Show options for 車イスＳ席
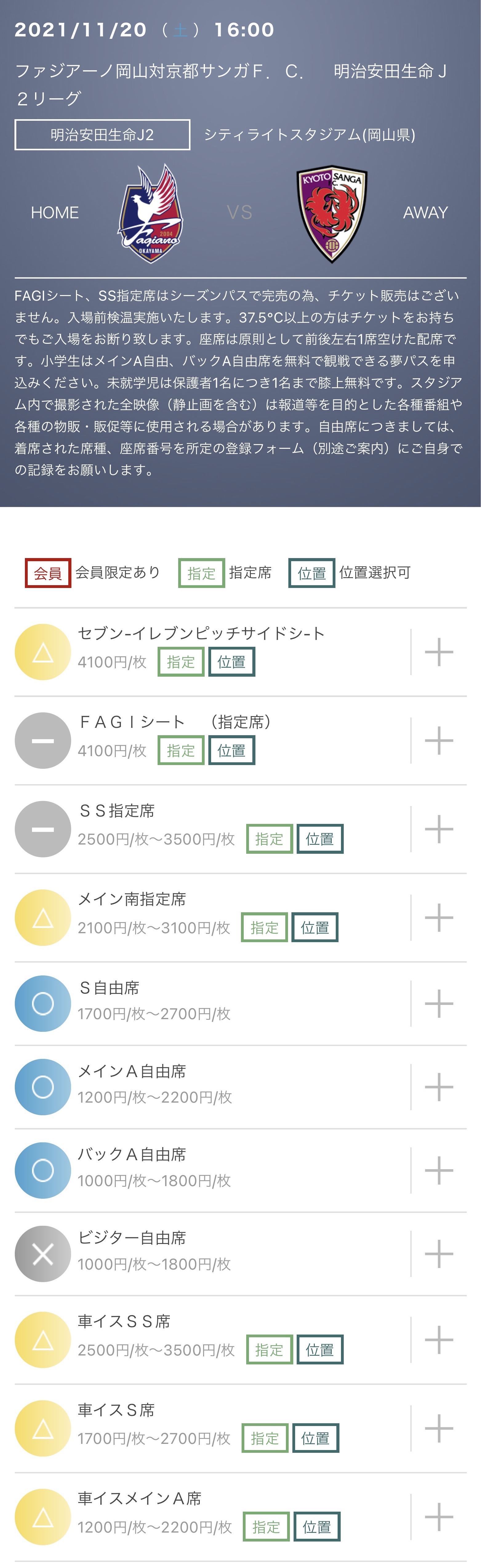Viewport: 481px width, 1568px height. tap(439, 1428)
